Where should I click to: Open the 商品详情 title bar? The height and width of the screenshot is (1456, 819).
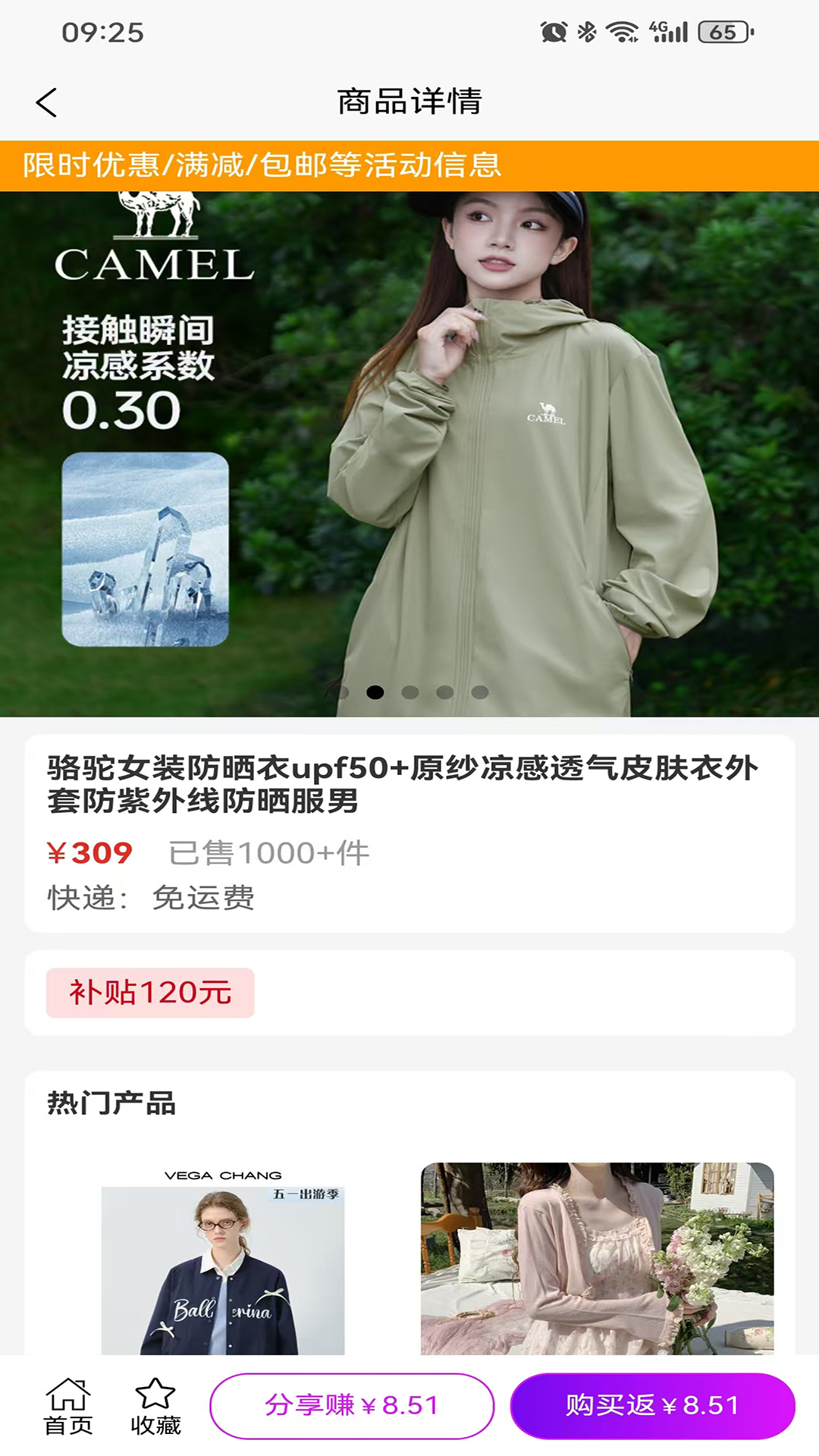coord(409,101)
